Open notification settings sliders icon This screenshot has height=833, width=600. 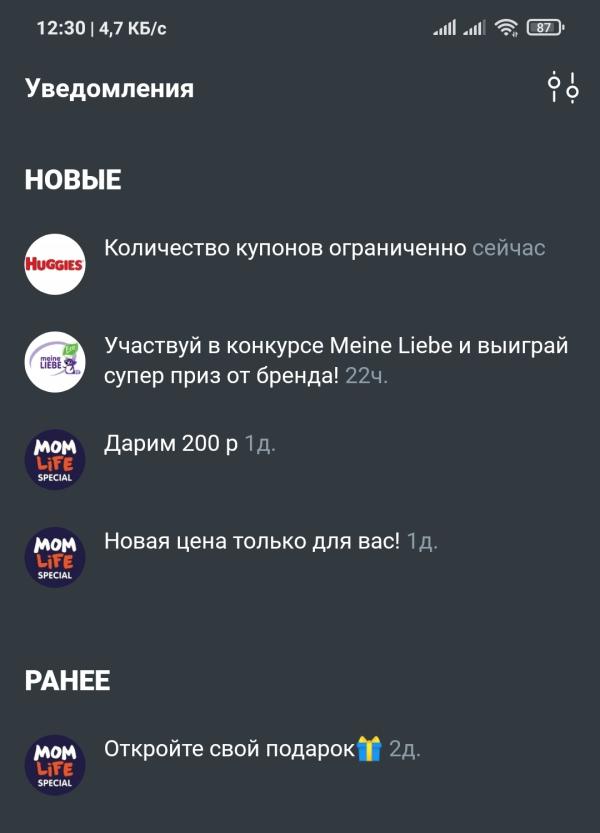(563, 88)
